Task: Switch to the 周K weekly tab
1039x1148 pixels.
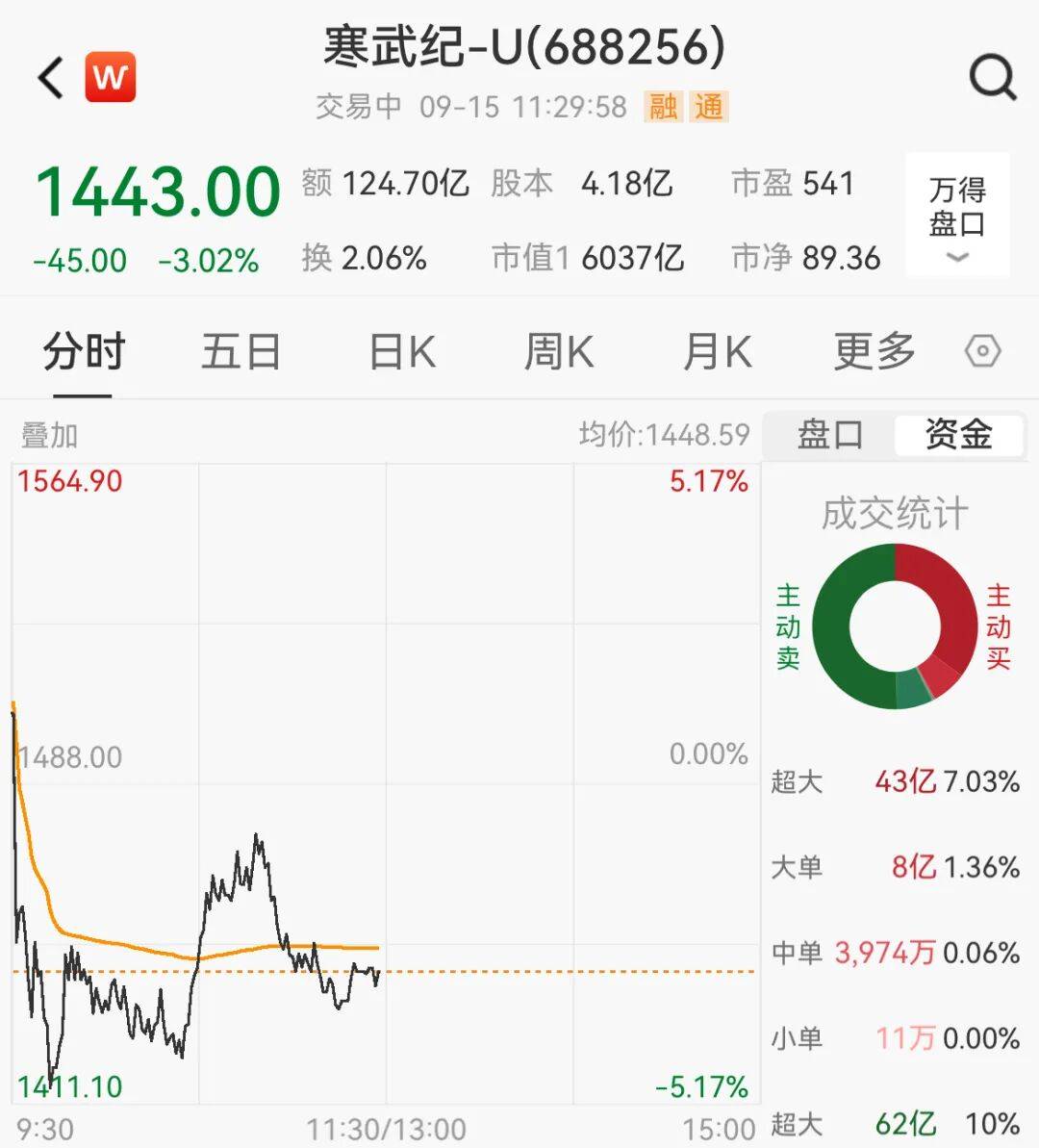Action: (x=558, y=352)
